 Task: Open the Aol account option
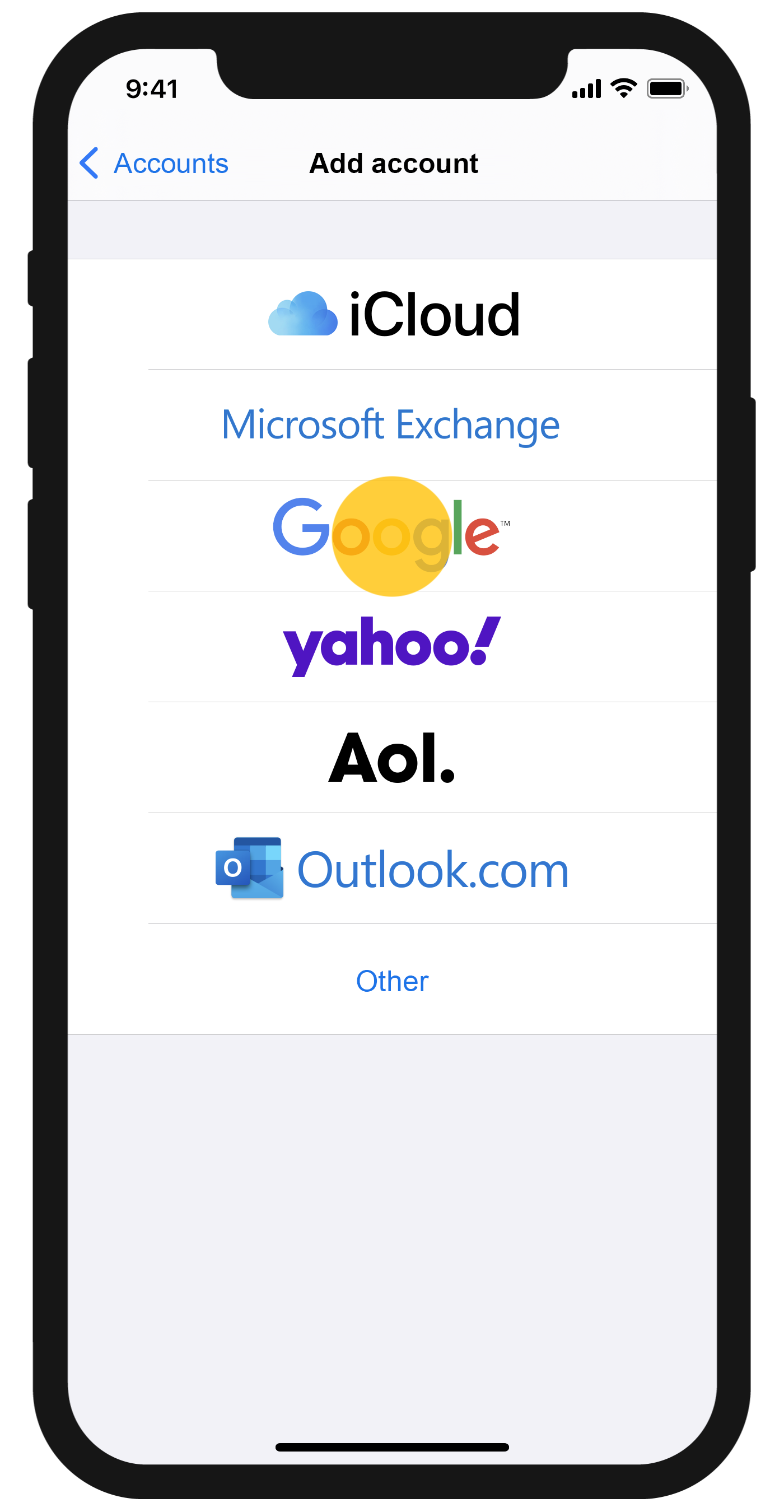[x=392, y=757]
